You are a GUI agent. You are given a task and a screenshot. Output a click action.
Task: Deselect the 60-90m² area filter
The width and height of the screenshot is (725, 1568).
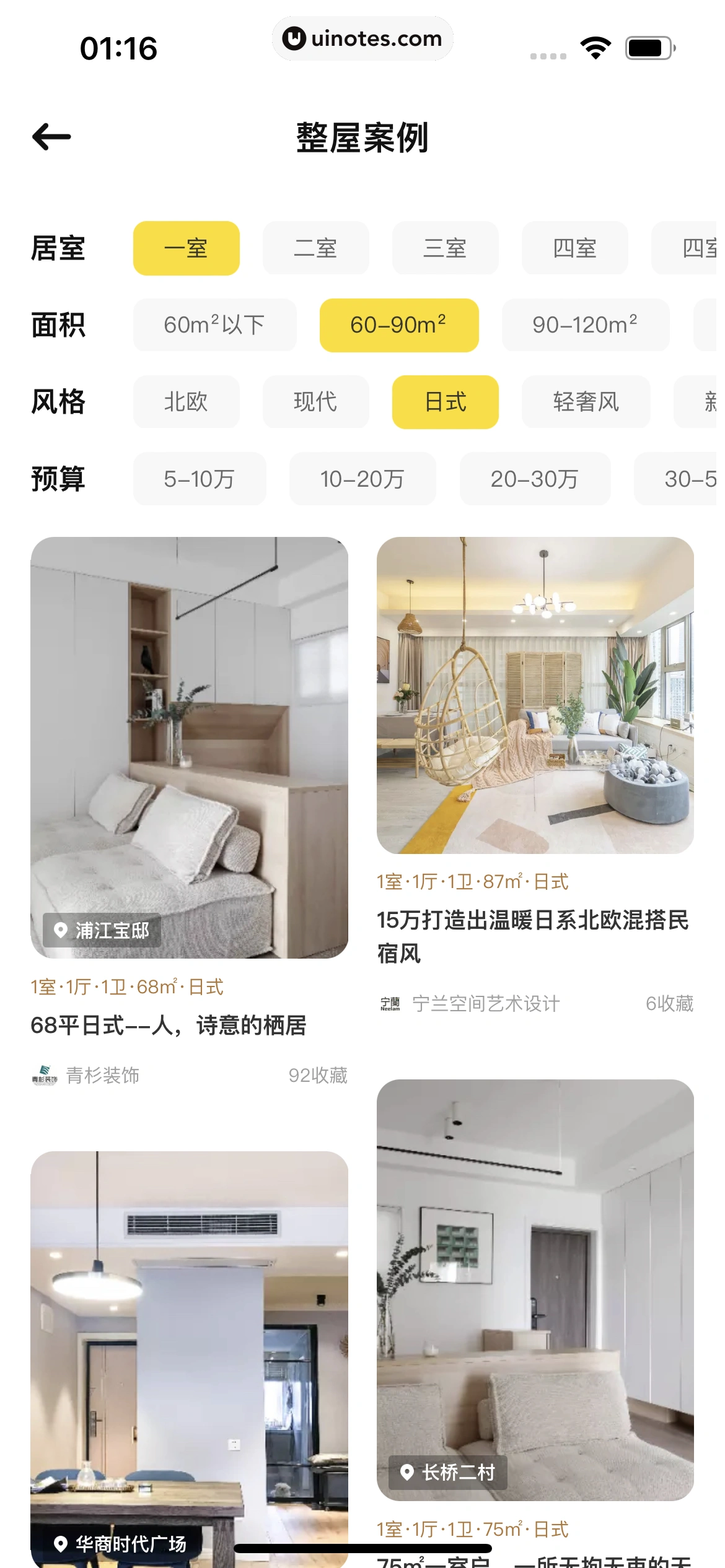[398, 325]
